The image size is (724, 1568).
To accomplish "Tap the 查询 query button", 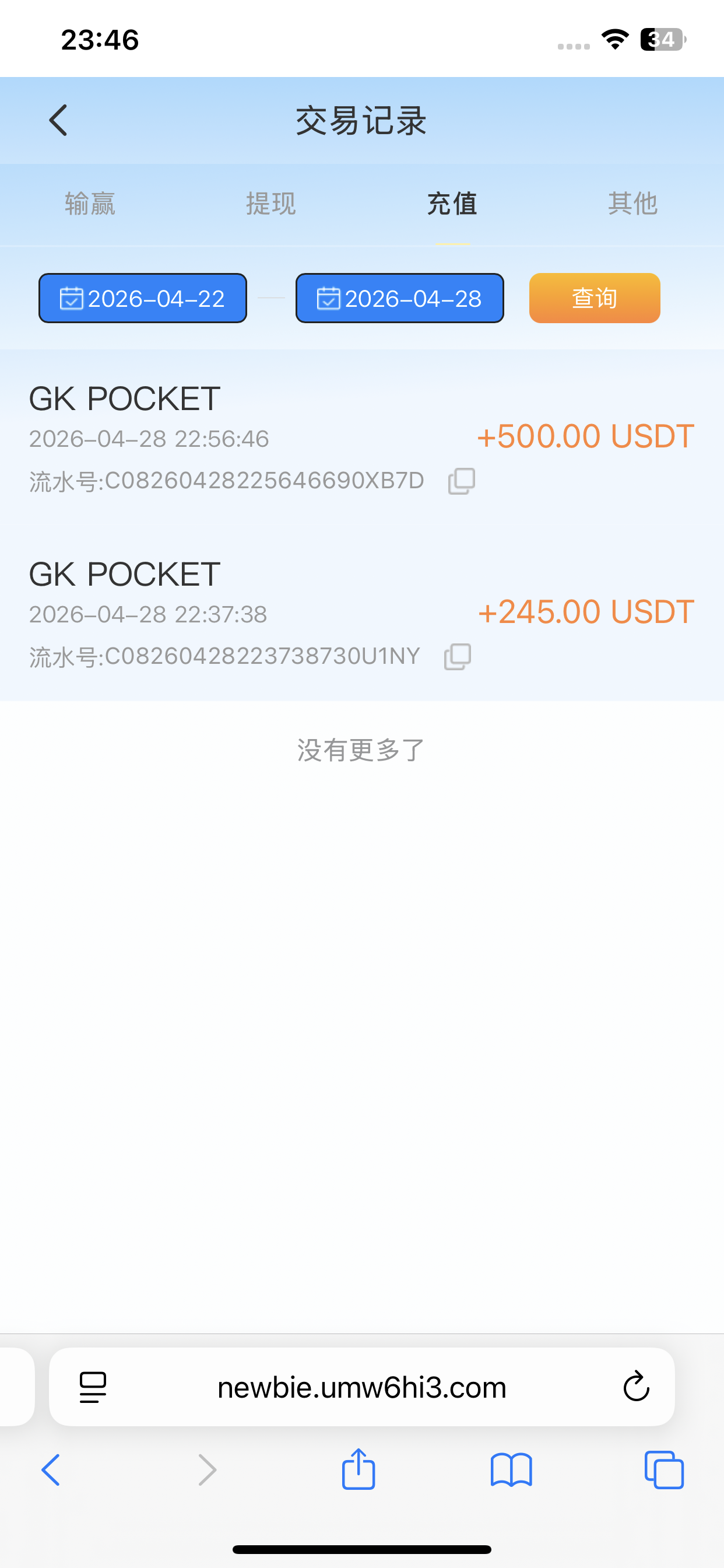I will tap(593, 298).
